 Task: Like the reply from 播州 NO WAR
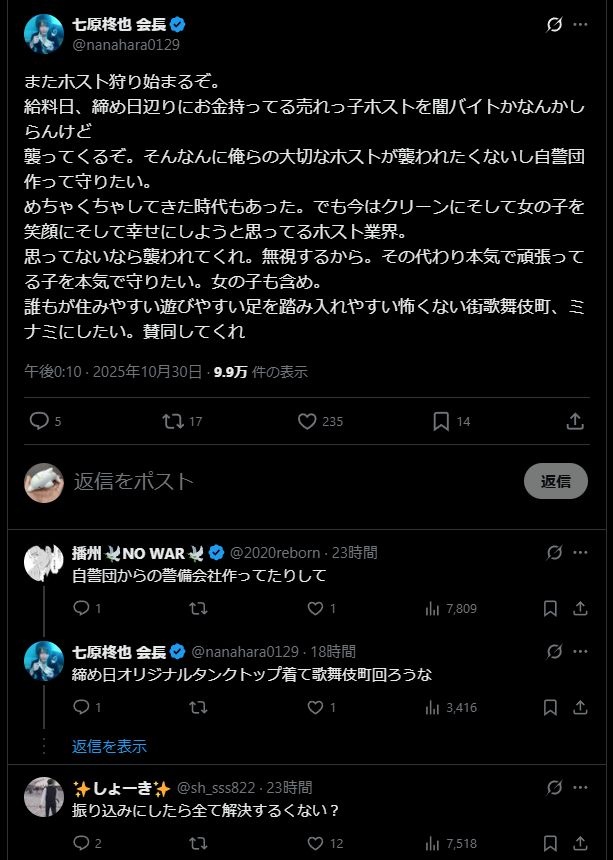316,608
